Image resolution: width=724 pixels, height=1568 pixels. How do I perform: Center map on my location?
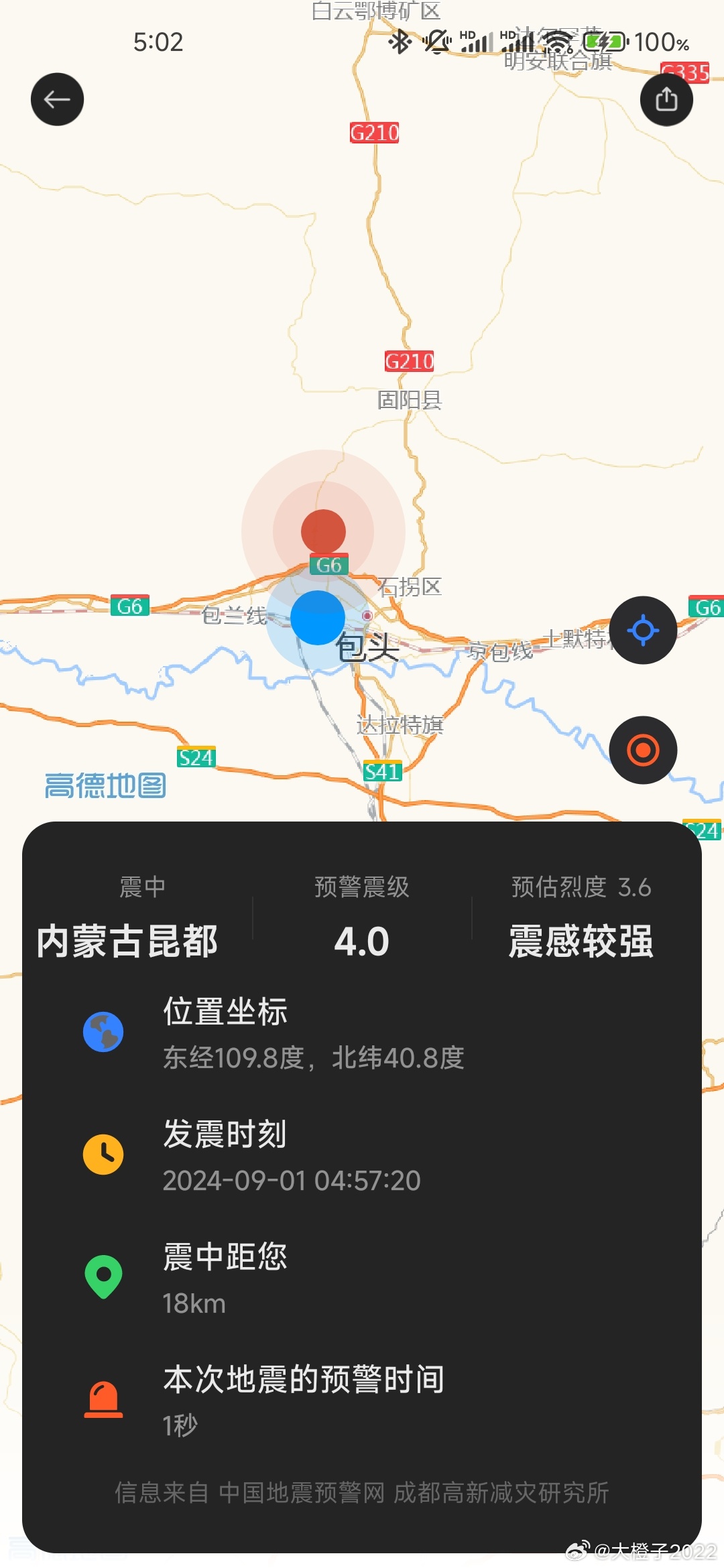[643, 630]
